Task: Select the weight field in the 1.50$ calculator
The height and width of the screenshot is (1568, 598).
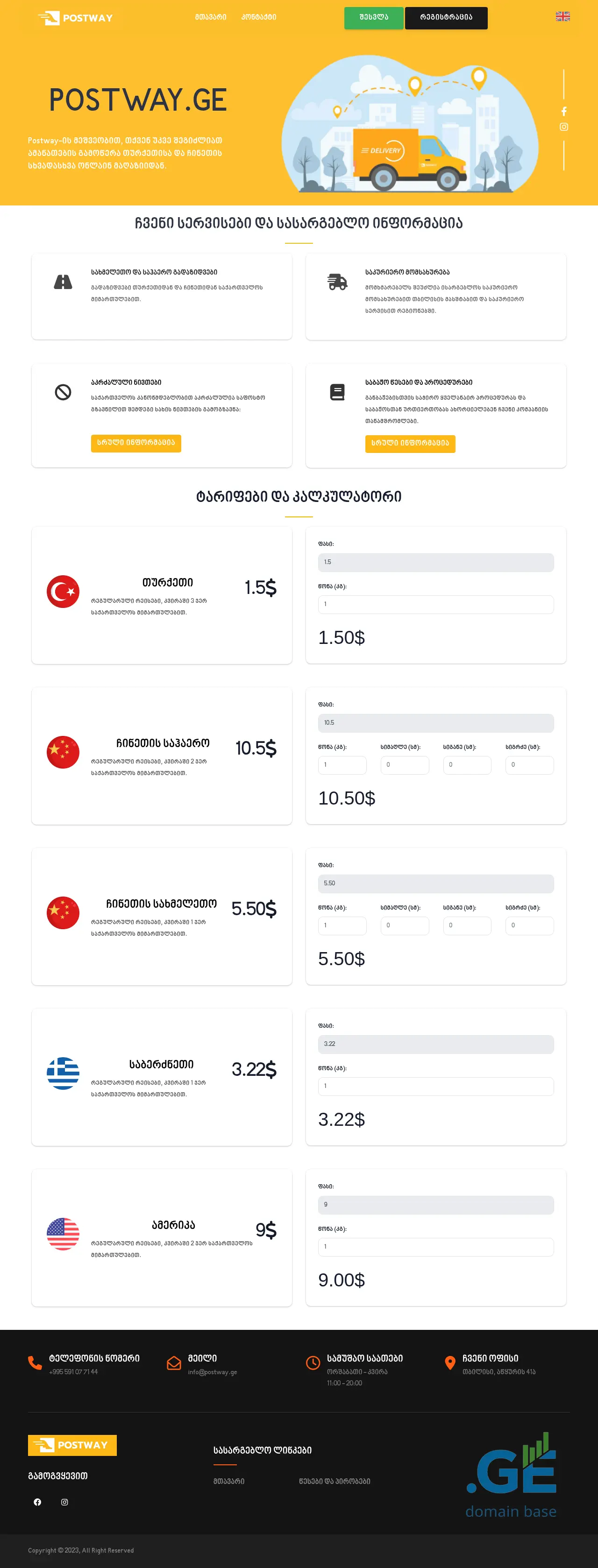Action: tap(435, 604)
